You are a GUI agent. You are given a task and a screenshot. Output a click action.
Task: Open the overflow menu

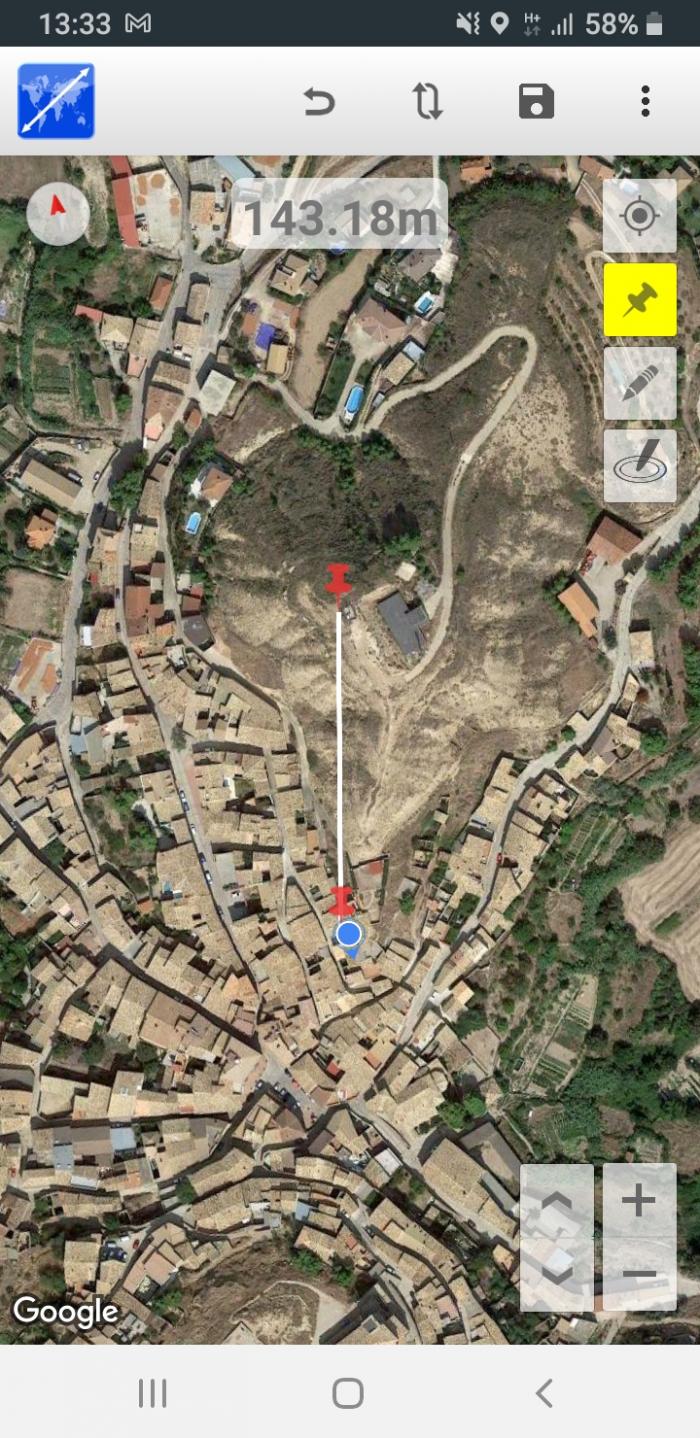pos(645,101)
